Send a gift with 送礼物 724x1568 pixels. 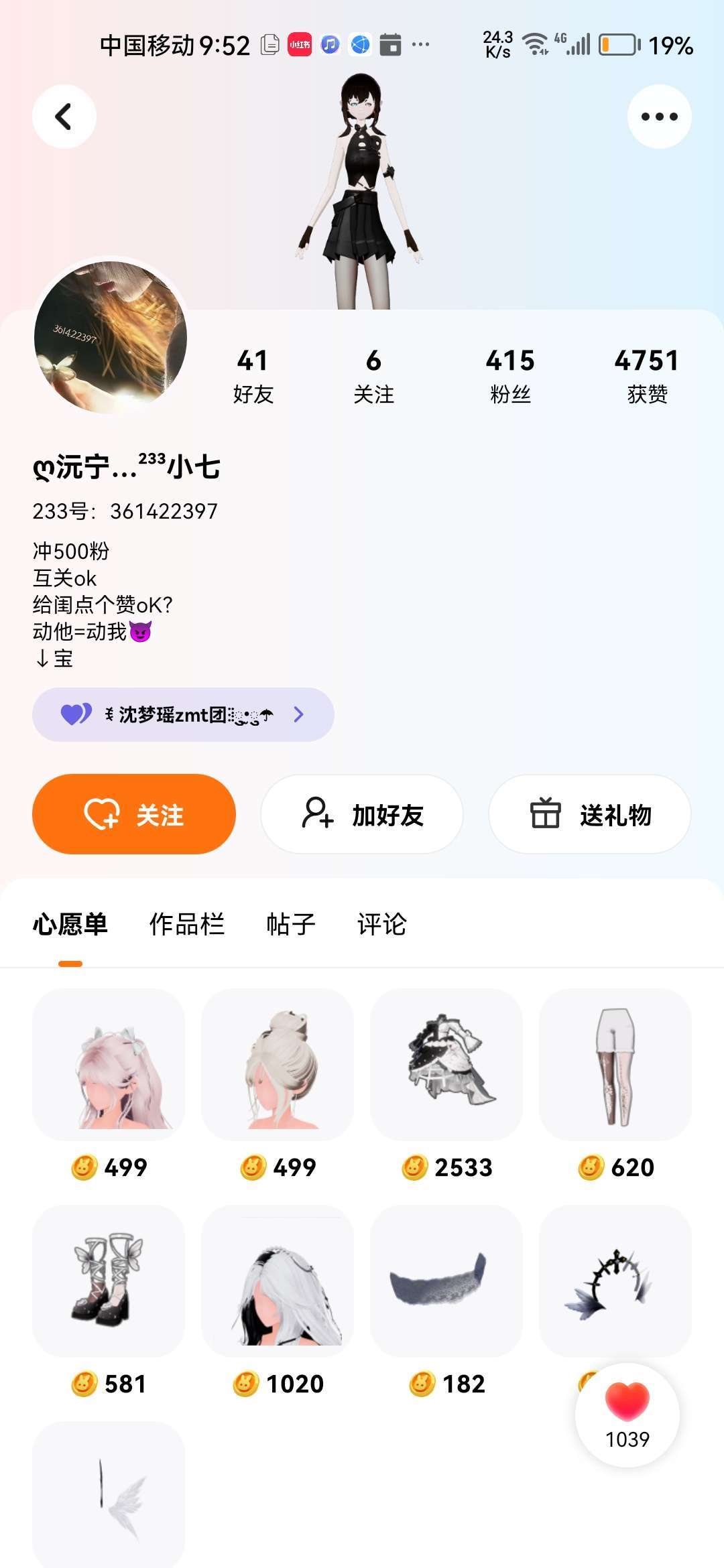point(590,814)
